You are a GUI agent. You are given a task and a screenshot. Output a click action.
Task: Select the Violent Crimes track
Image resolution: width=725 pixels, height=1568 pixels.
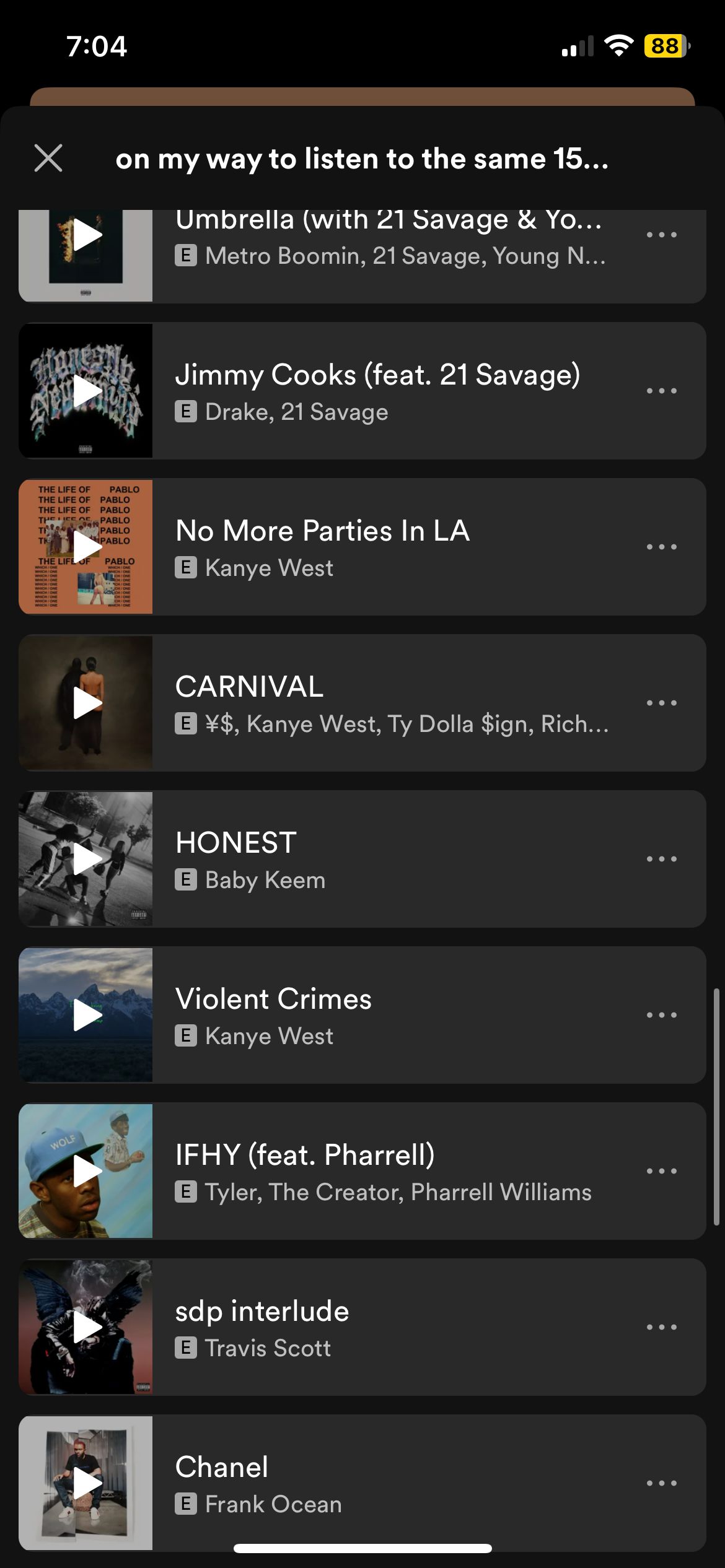pyautogui.click(x=390, y=1015)
